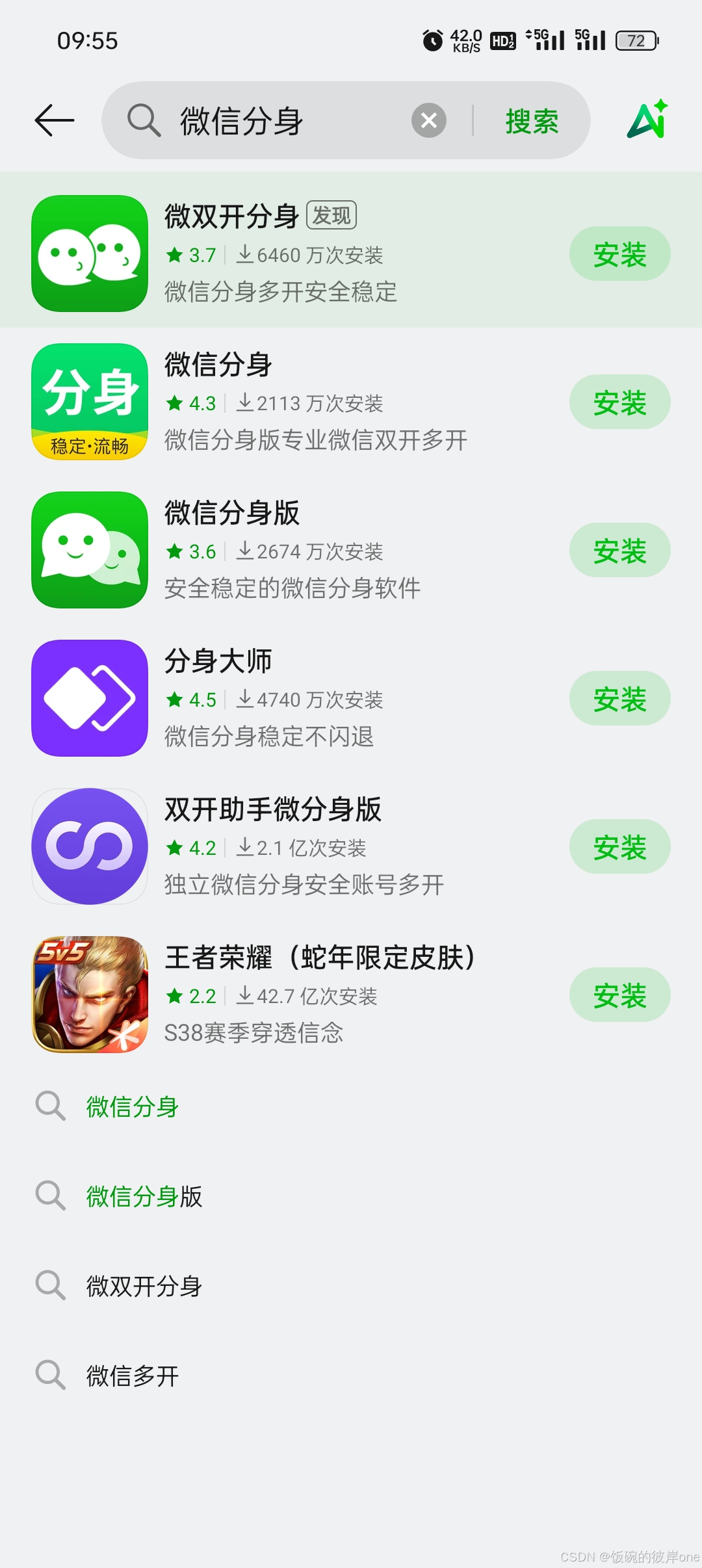Install the 微信分身 app
Screen dimensions: 702x1568
pos(619,402)
